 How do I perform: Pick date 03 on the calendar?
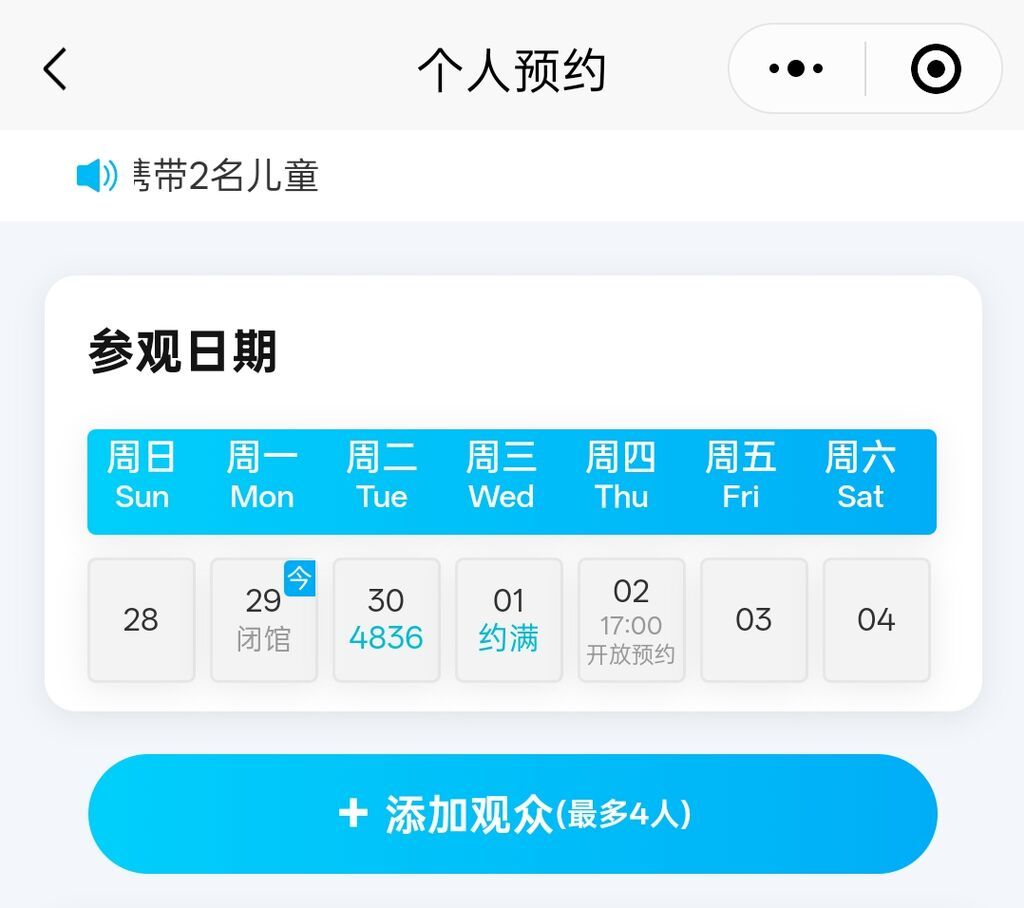753,620
